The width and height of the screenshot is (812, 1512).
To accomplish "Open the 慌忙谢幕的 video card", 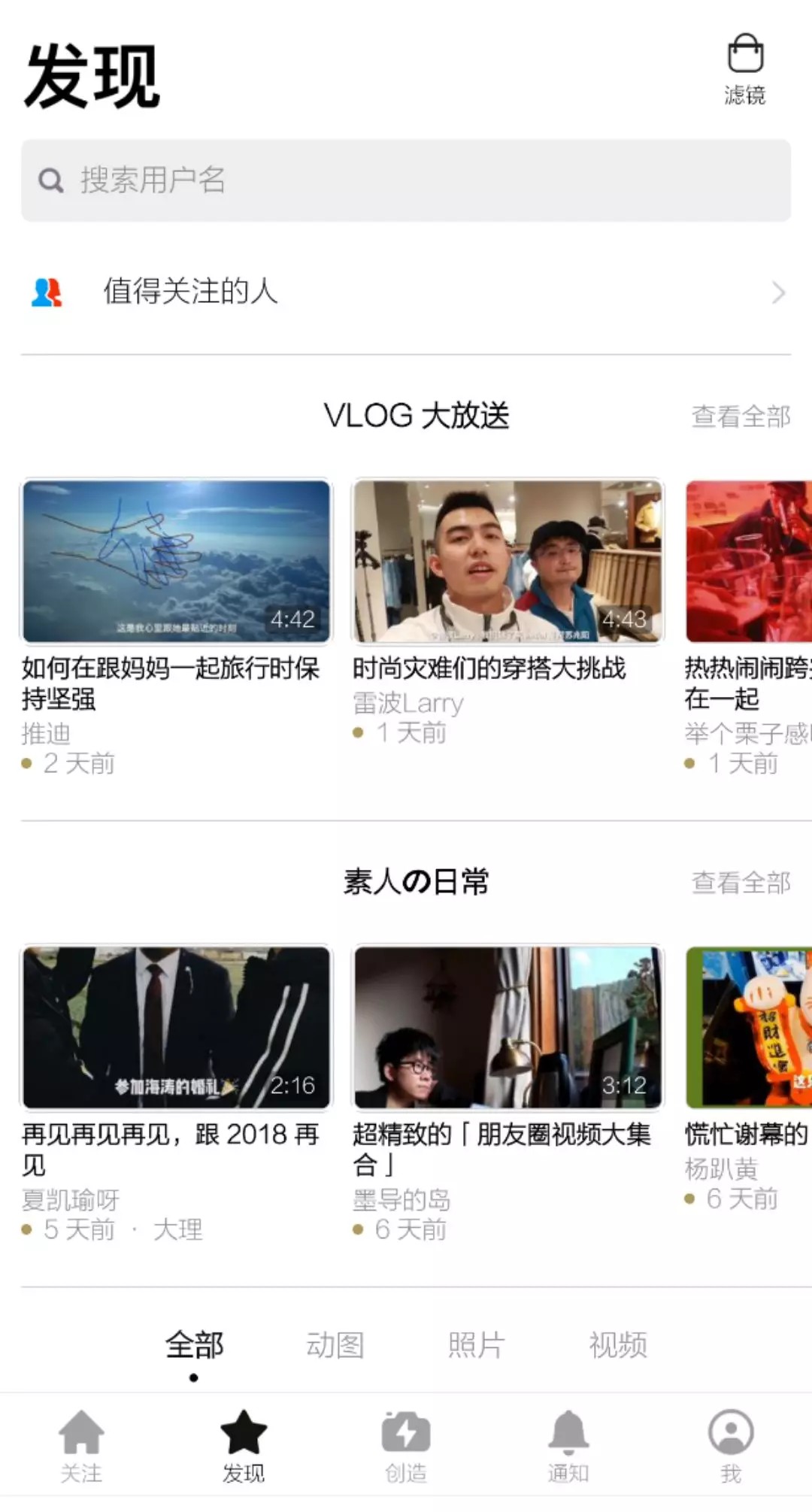I will point(749,1027).
